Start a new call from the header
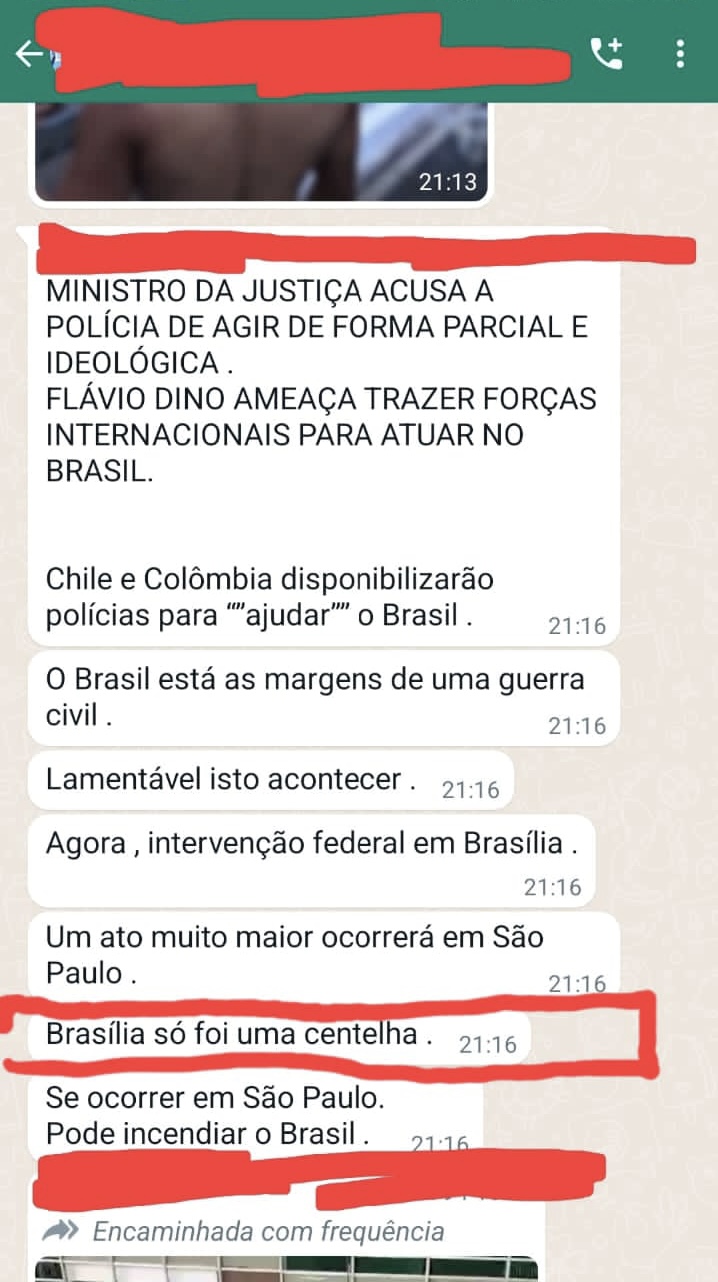The height and width of the screenshot is (1282, 718). click(607, 53)
